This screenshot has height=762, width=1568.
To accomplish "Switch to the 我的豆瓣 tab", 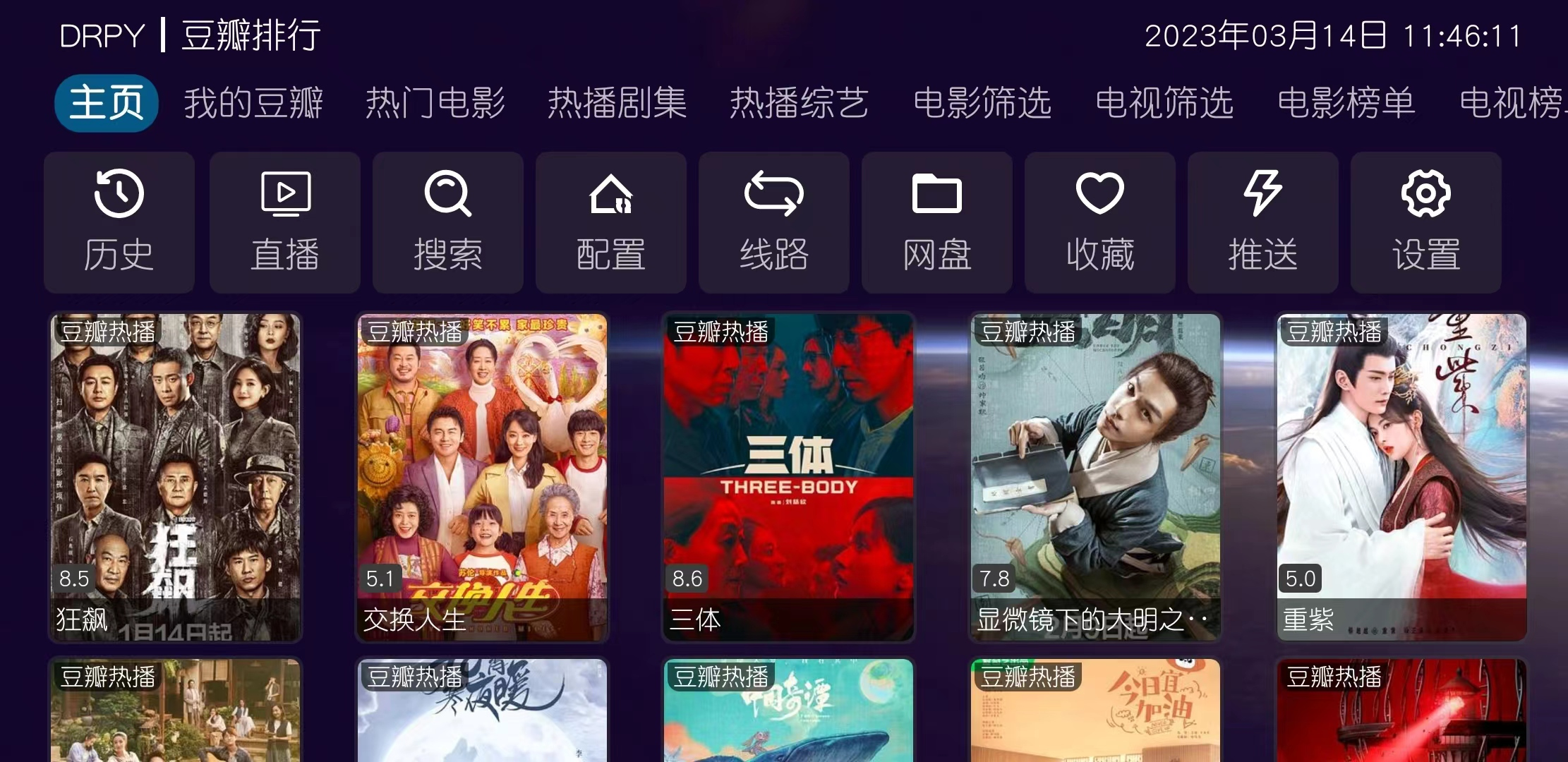I will 253,103.
